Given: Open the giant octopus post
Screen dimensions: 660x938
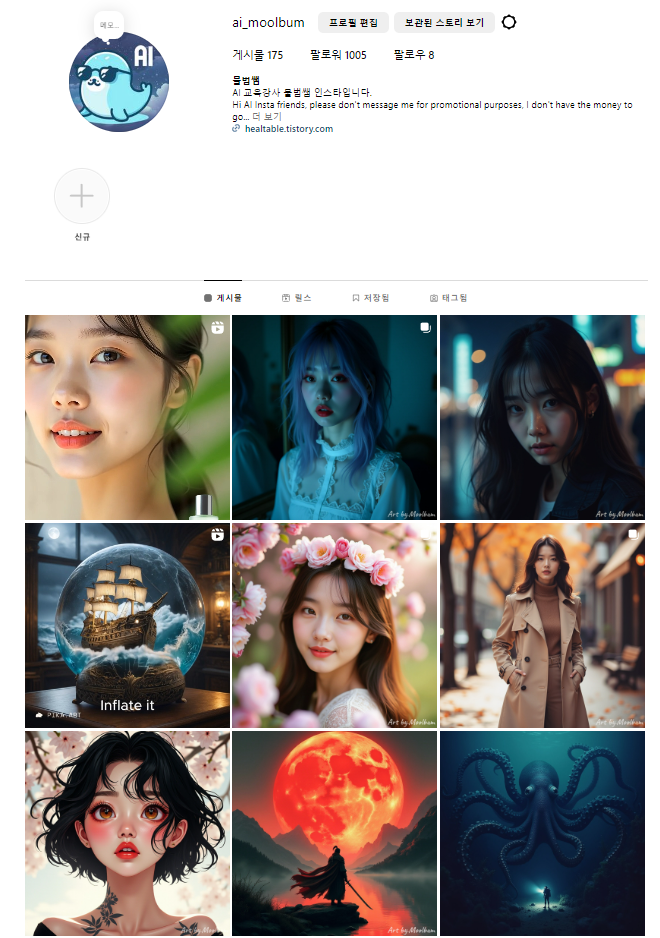Looking at the screenshot, I should (x=542, y=832).
